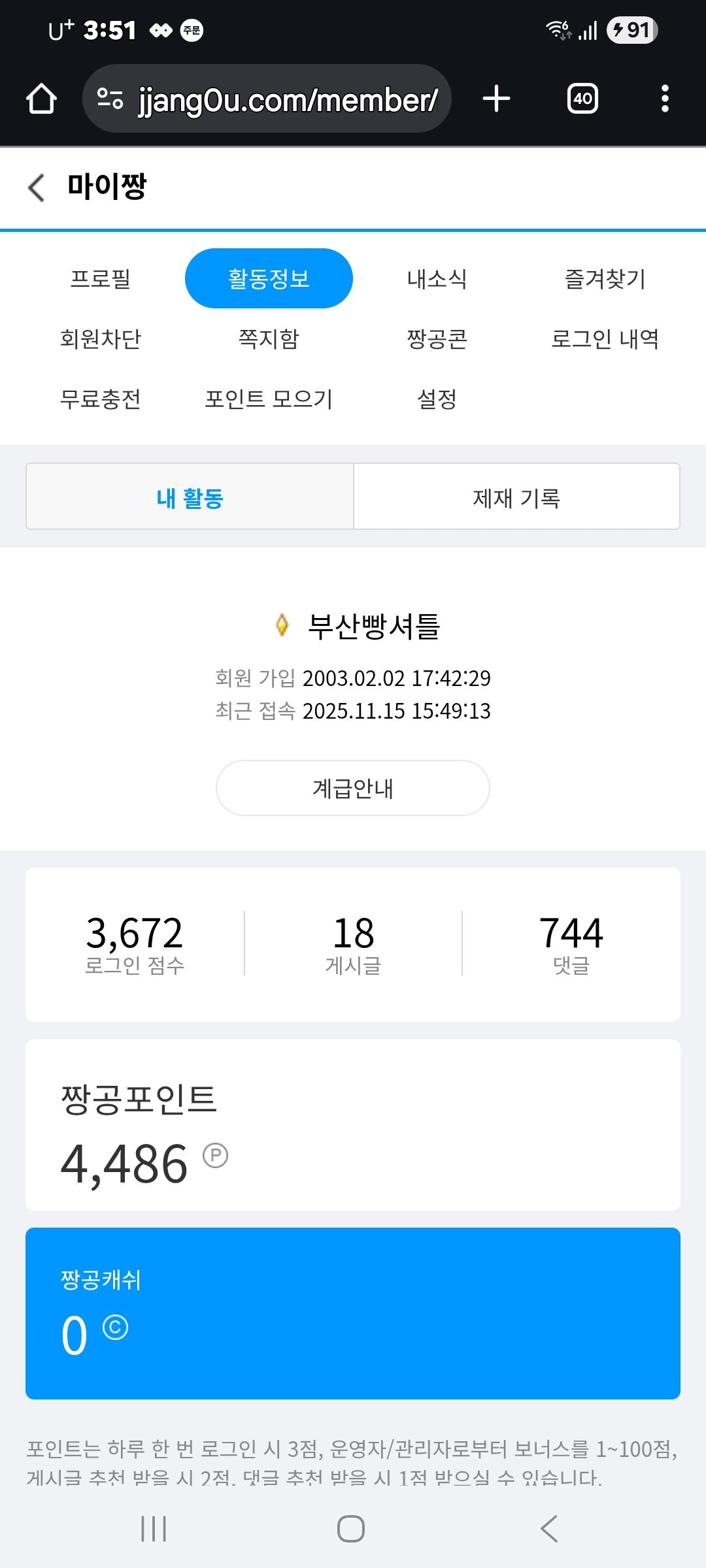This screenshot has width=706, height=1568.
Task: Check the 로그인 내역 login history
Action: point(605,339)
